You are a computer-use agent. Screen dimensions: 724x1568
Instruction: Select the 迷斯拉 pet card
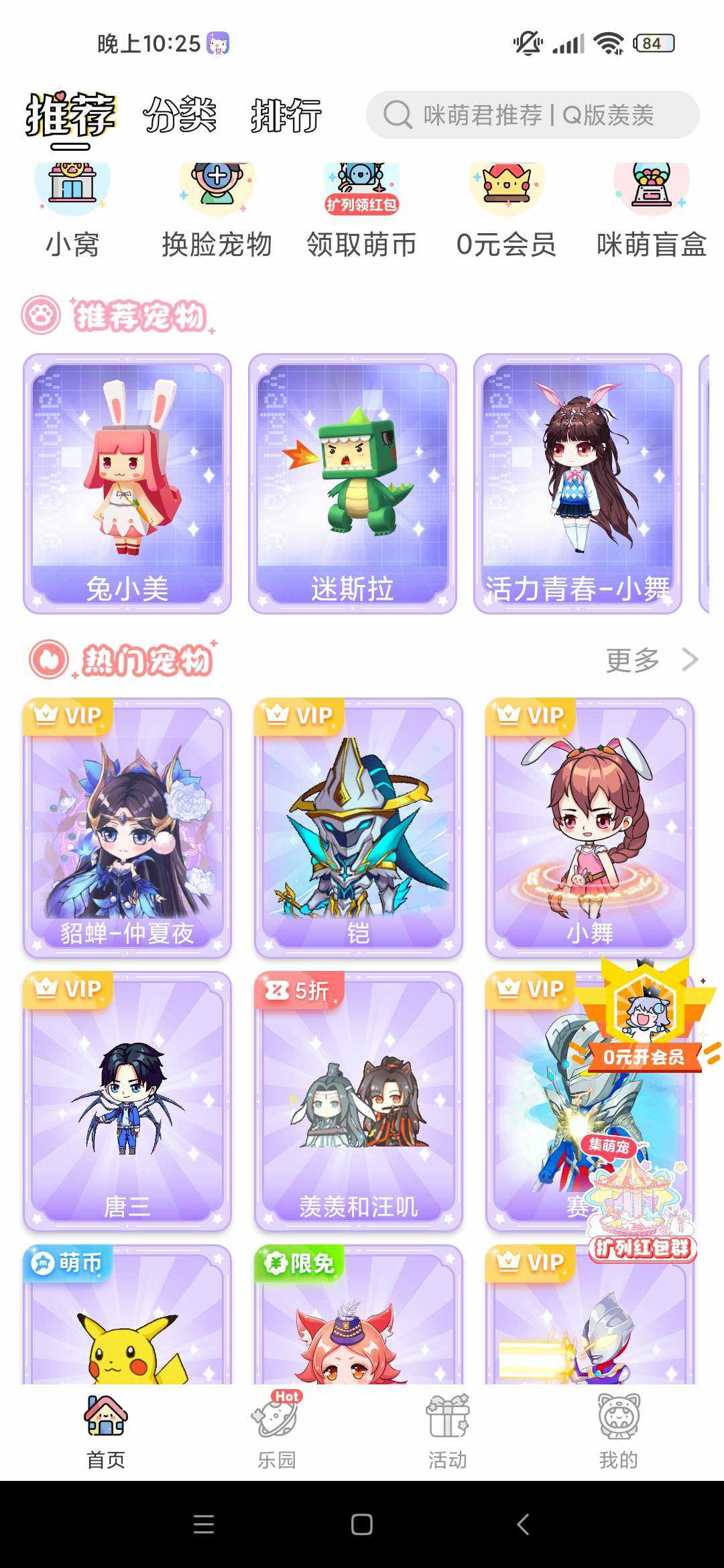click(x=353, y=482)
